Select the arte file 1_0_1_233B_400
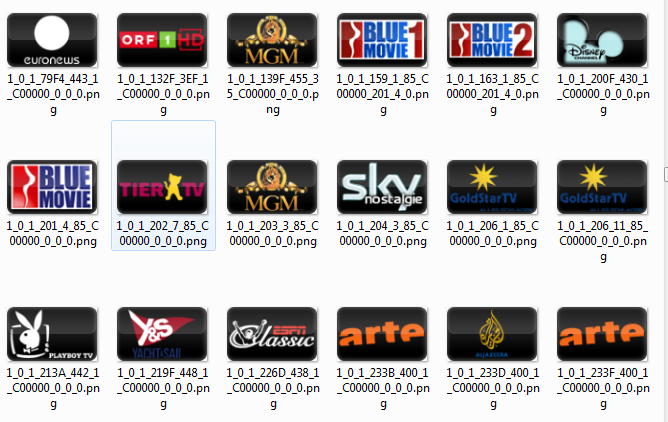Viewport: 668px width, 422px height. (x=382, y=334)
